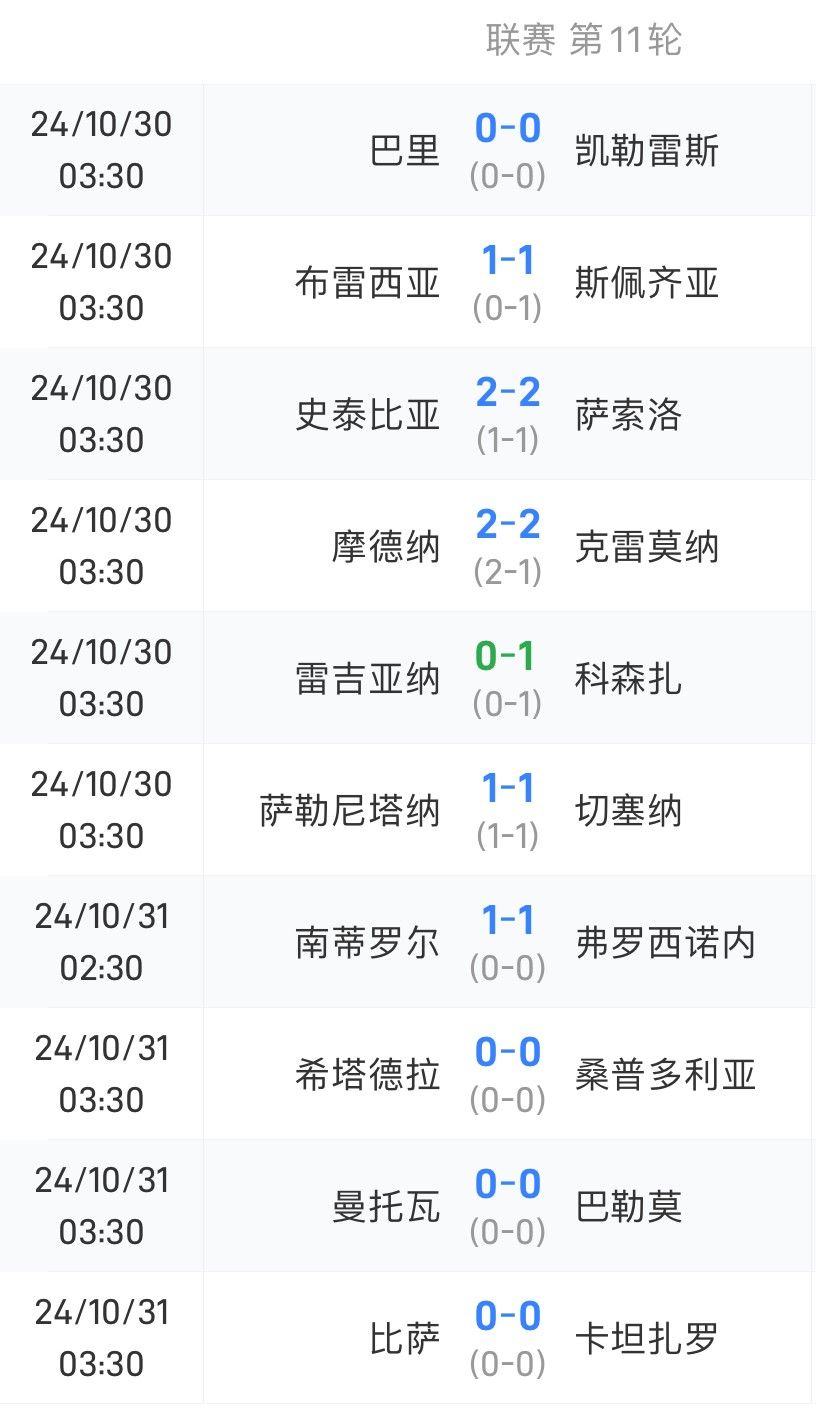Viewport: 816px width, 1411px height.
Task: Open the 布雷西亚 vs 斯佩齐亚 match
Action: 408,282
